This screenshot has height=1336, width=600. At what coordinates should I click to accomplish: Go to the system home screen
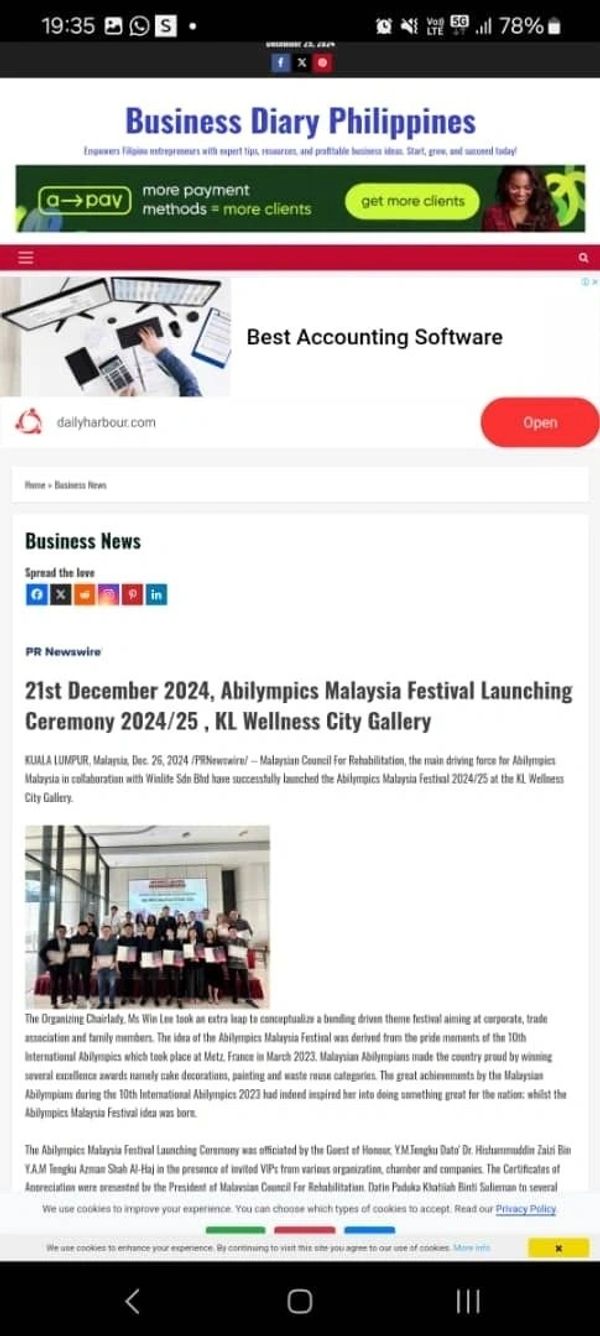coord(300,1301)
